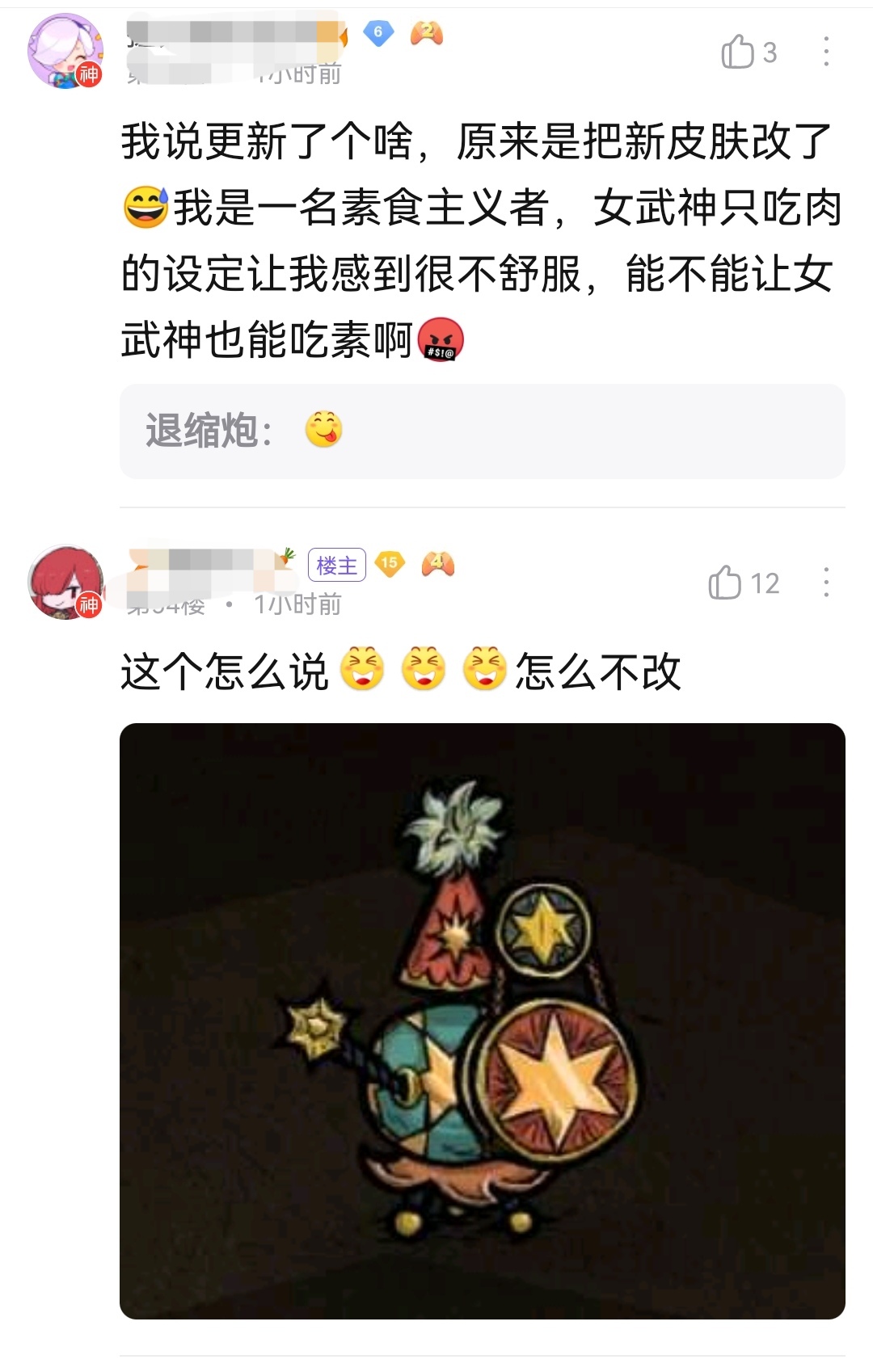Like the comment about vegetarian Valkyrie
The height and width of the screenshot is (1372, 873).
click(737, 53)
